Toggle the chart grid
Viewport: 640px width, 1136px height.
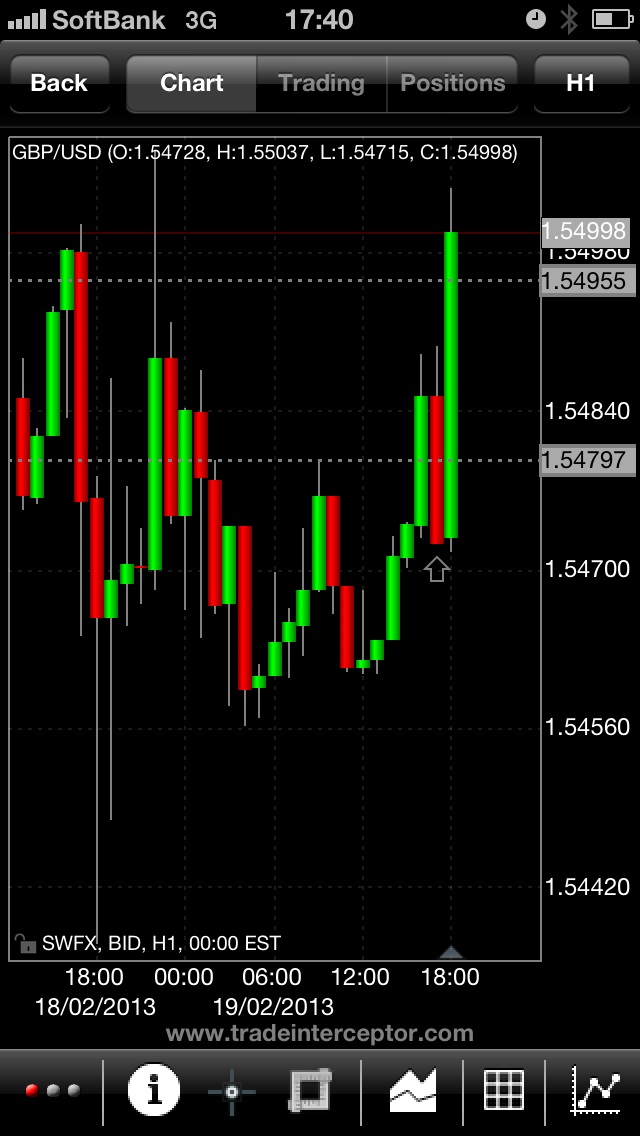coord(503,1090)
